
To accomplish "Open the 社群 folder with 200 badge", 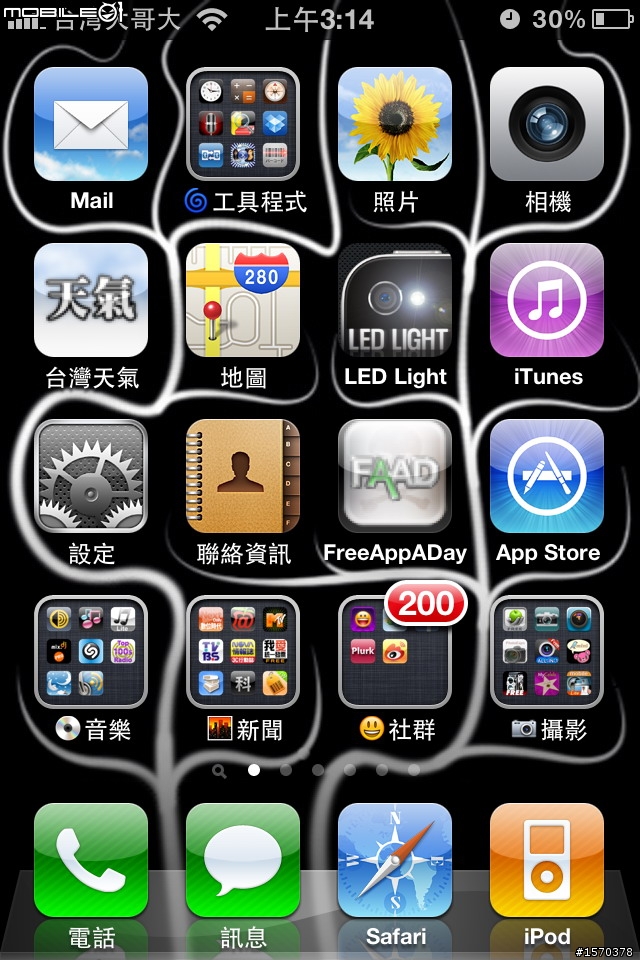I will [395, 652].
